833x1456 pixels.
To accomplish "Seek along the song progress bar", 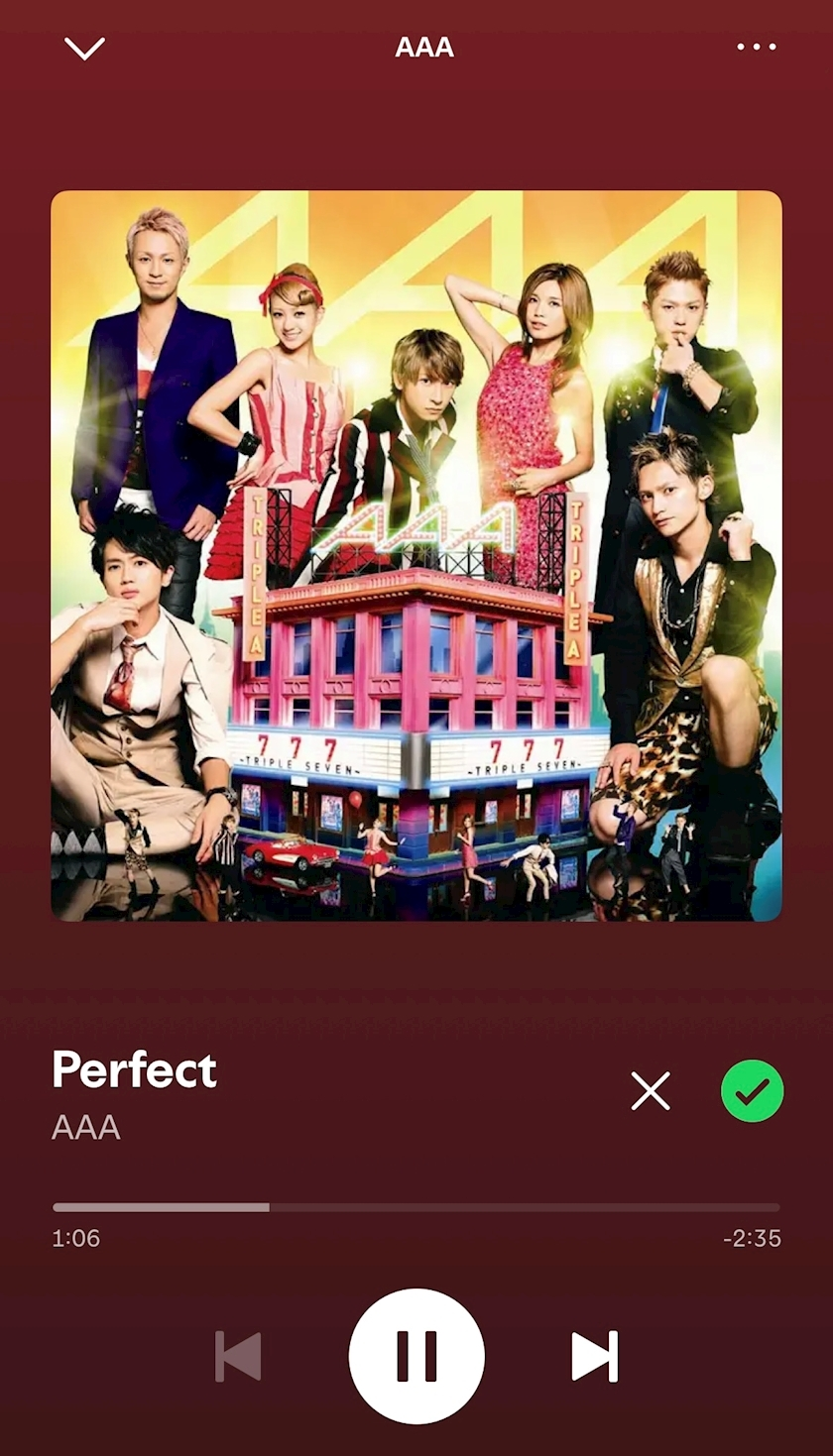I will click(x=416, y=1207).
